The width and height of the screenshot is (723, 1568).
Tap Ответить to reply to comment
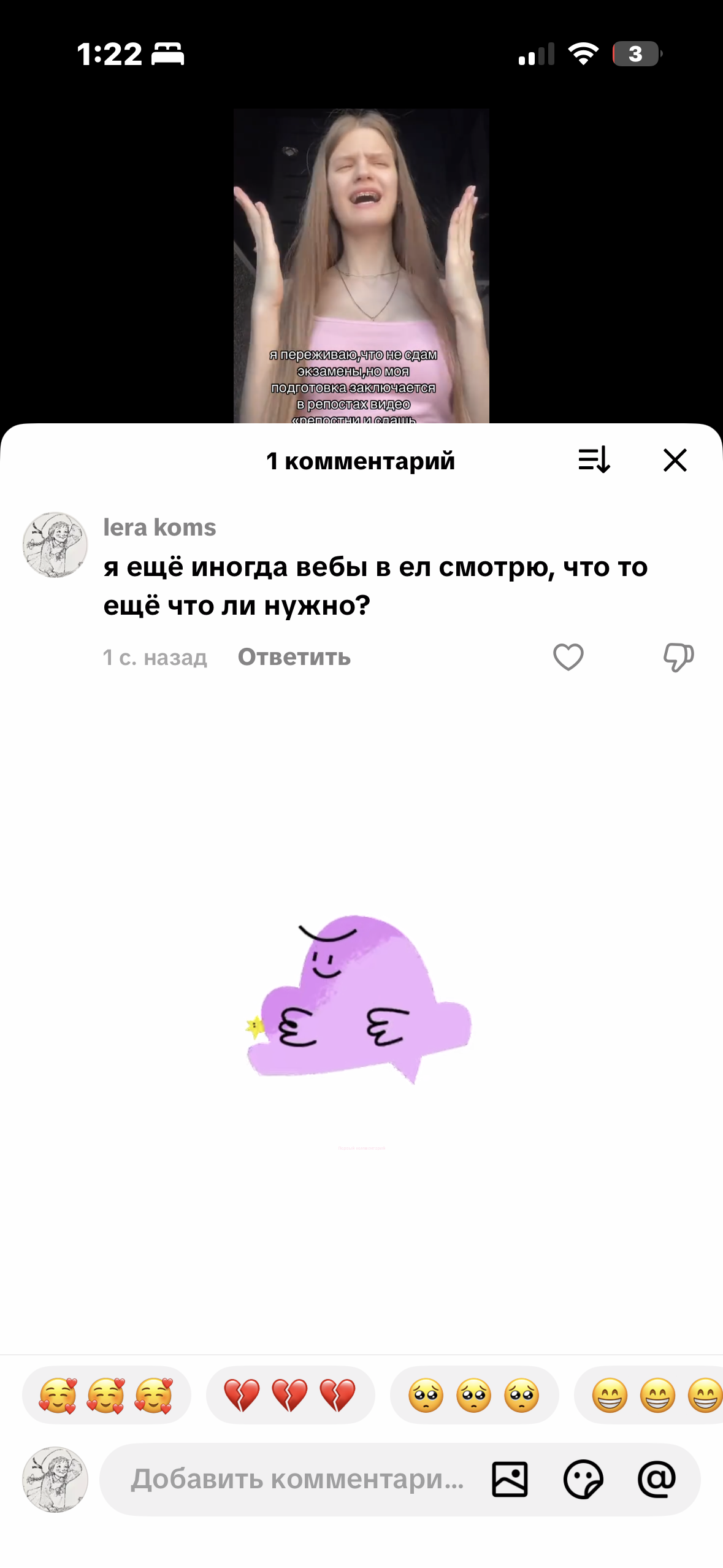pos(294,657)
